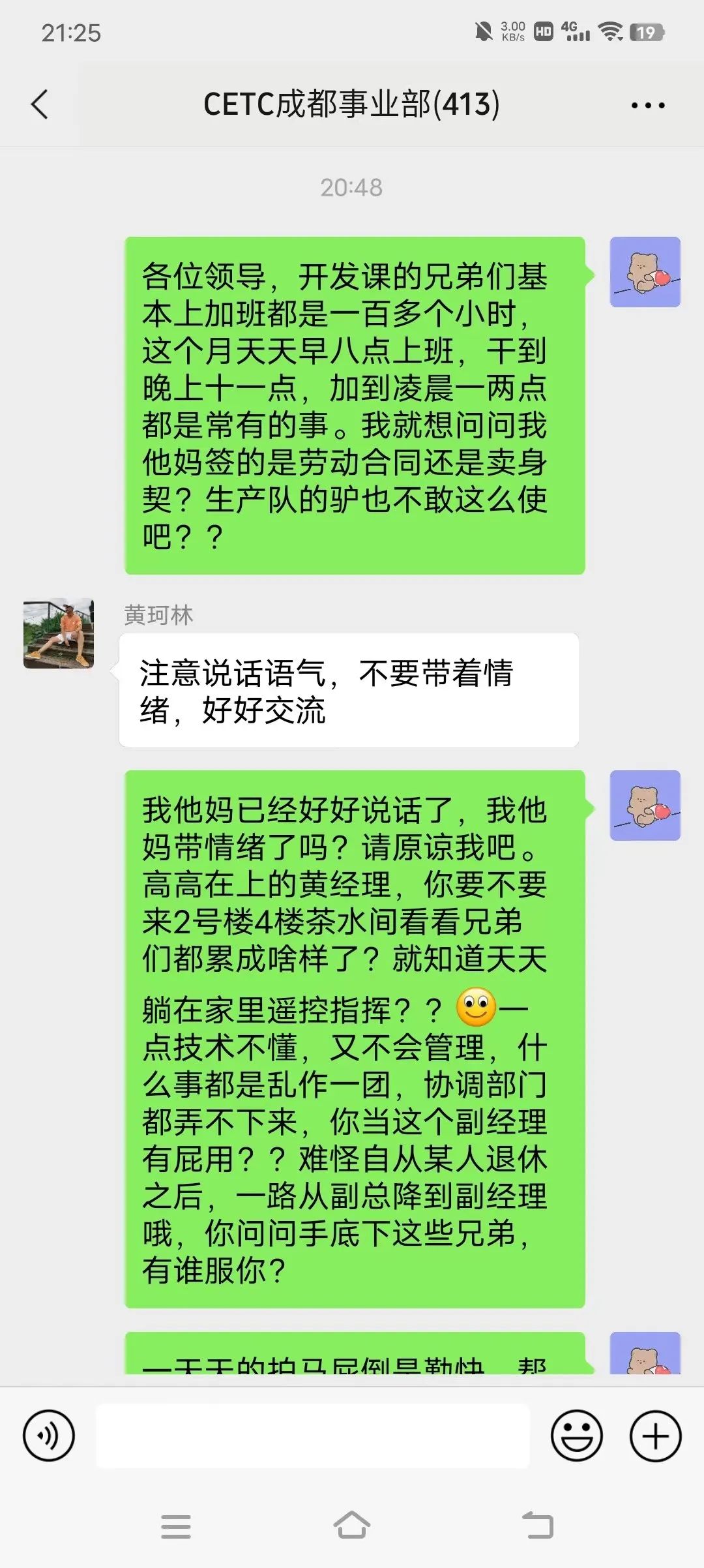Viewport: 704px width, 1568px height.
Task: Select the message from 黄珂林
Action: (x=345, y=689)
